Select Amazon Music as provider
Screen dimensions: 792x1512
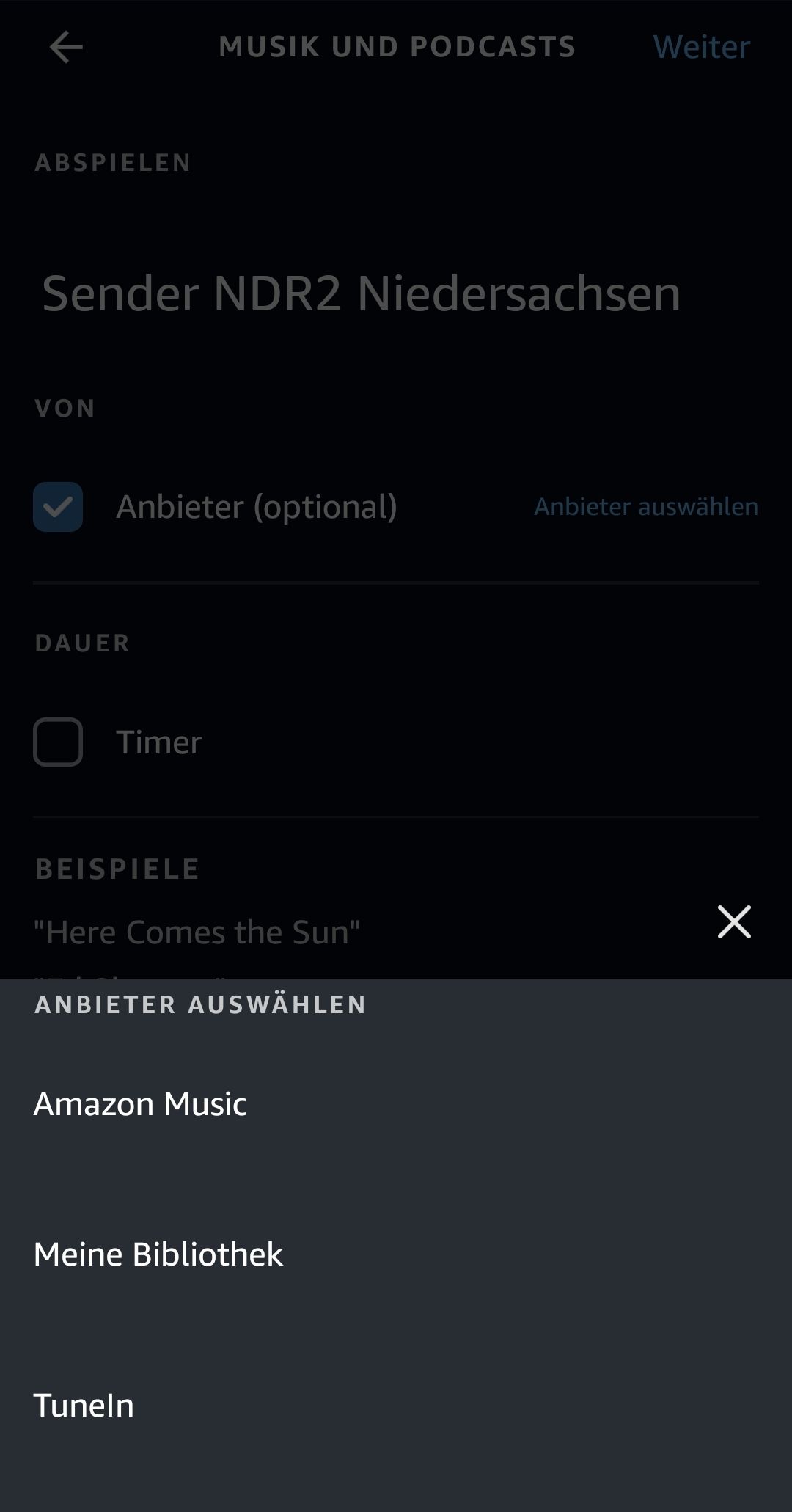[x=140, y=1104]
